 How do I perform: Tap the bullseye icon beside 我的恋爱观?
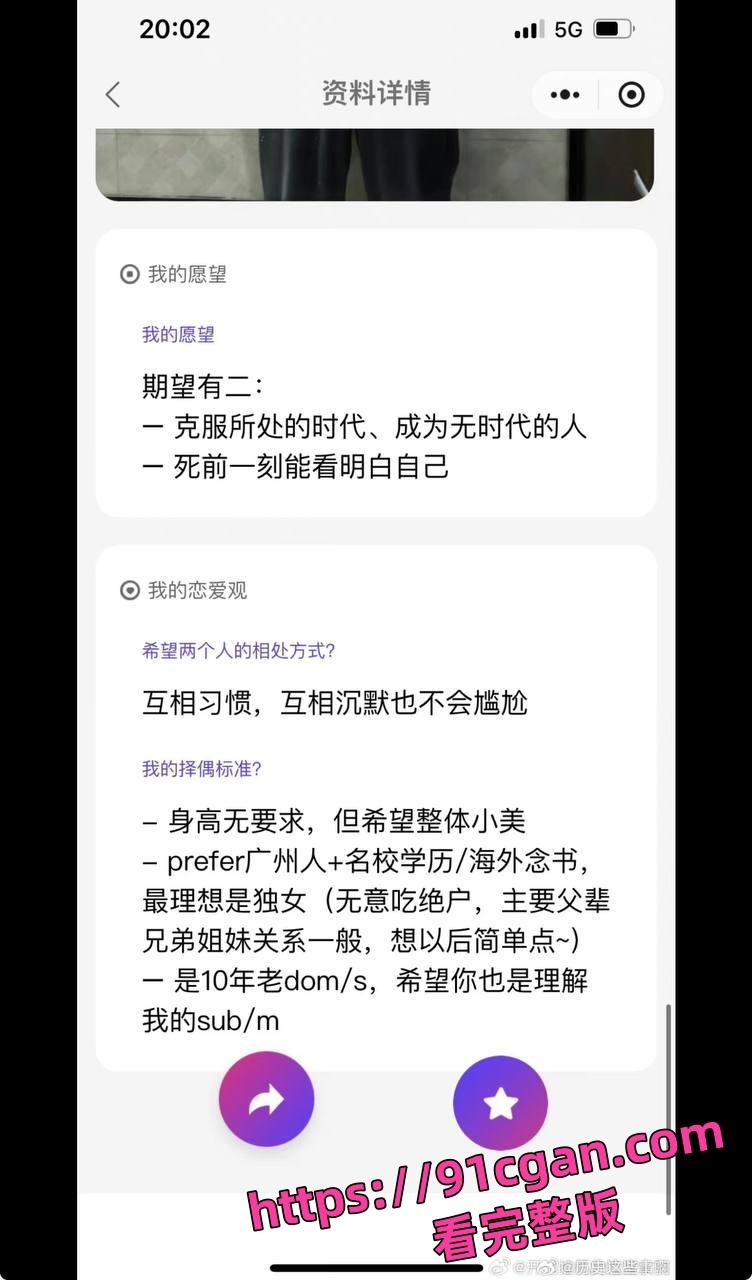(130, 590)
